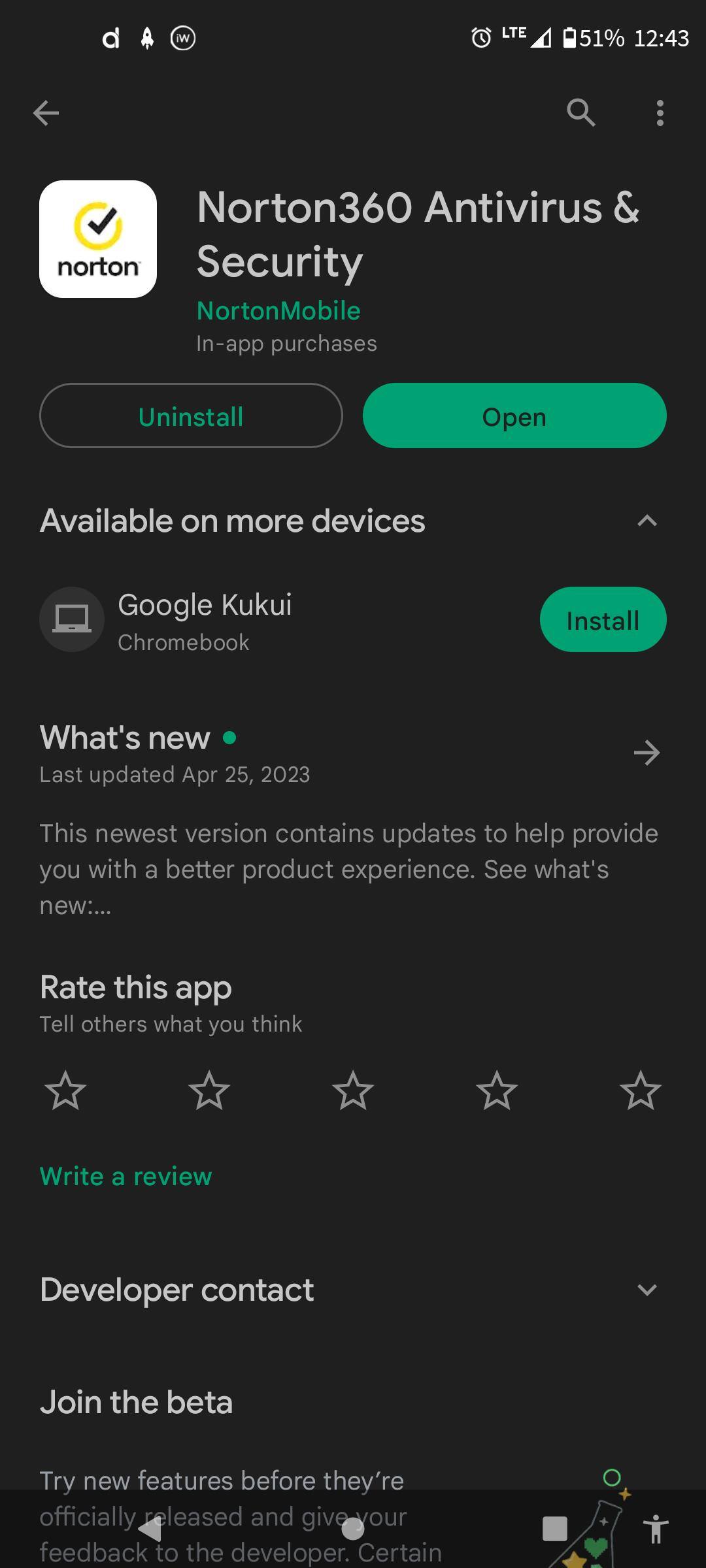The width and height of the screenshot is (706, 1568).
Task: Rate the app one star
Action: [x=65, y=1090]
